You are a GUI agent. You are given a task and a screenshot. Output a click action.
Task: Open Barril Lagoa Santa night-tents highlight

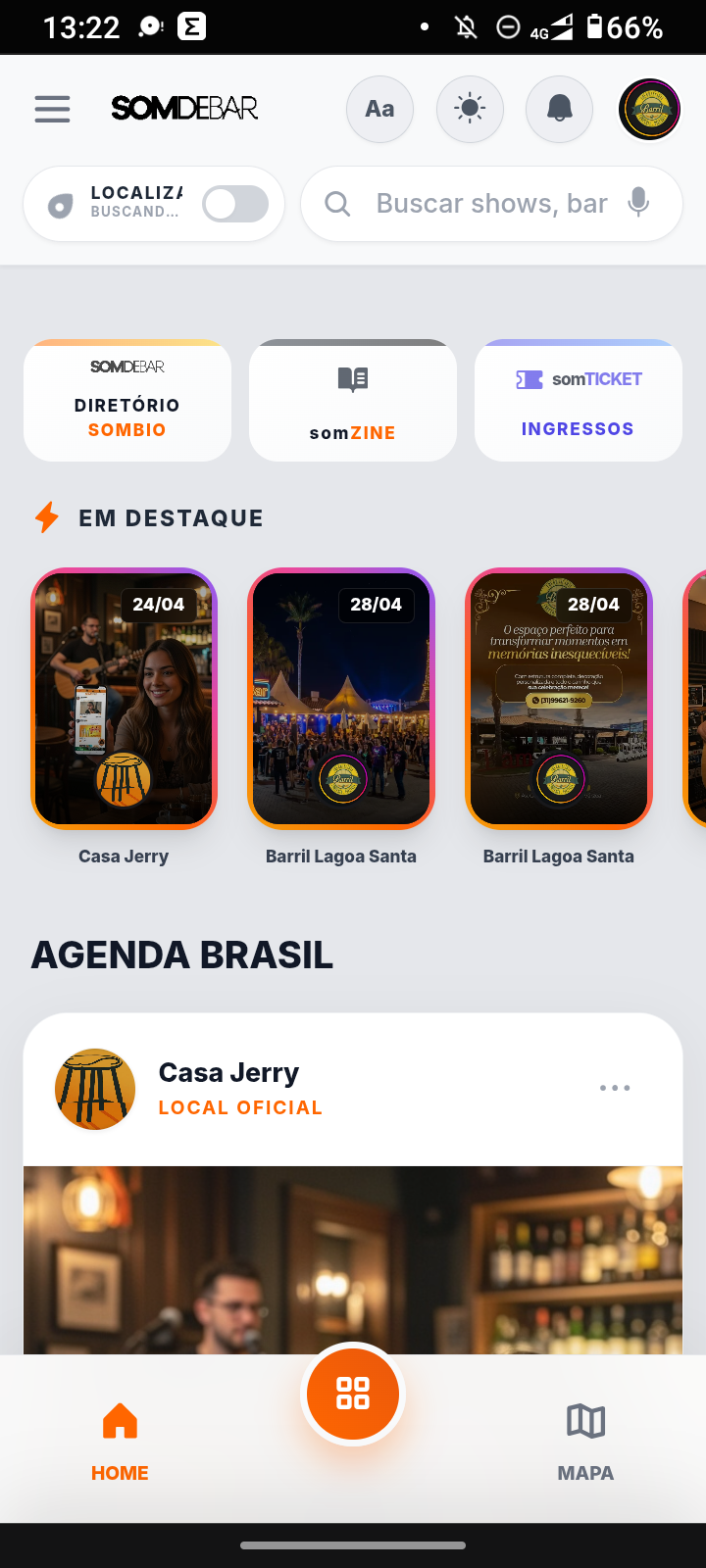(x=341, y=699)
